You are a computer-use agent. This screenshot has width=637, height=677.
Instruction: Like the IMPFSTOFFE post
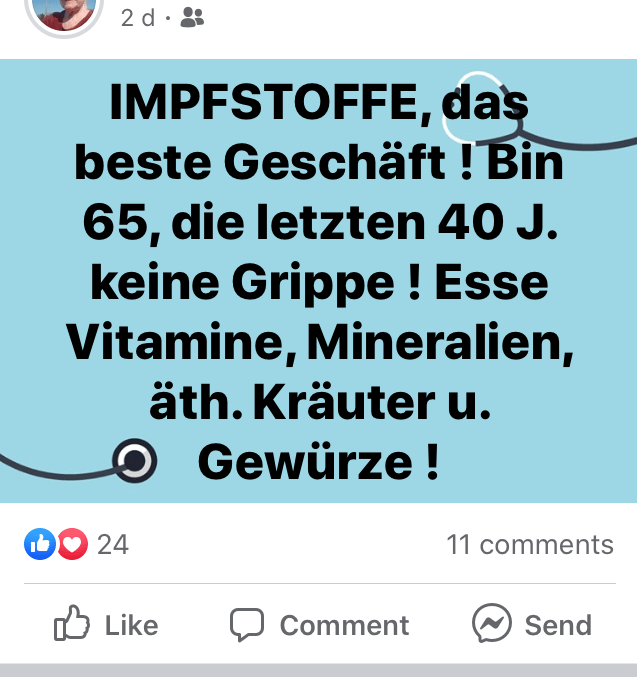[x=105, y=625]
